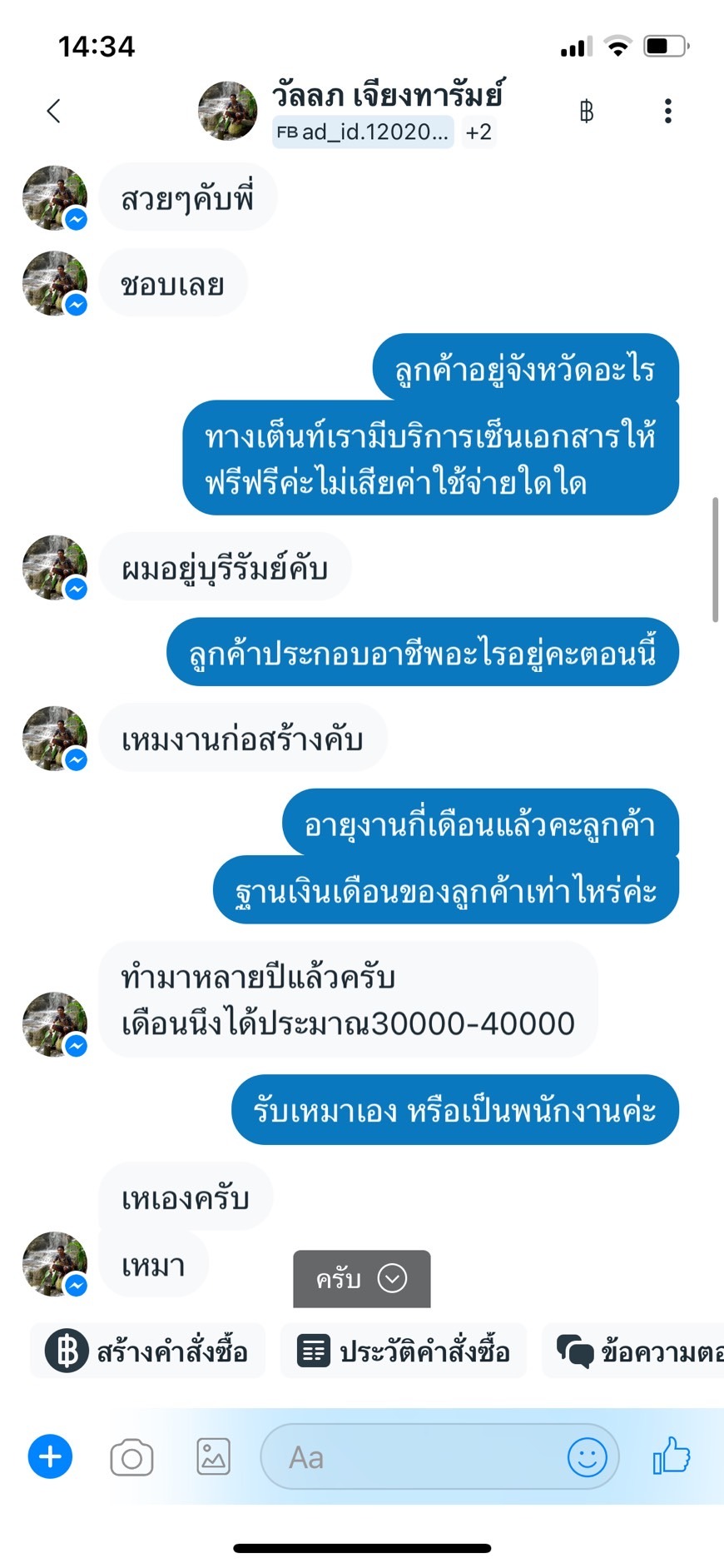
Task: Open the photo gallery picker
Action: [x=213, y=1457]
